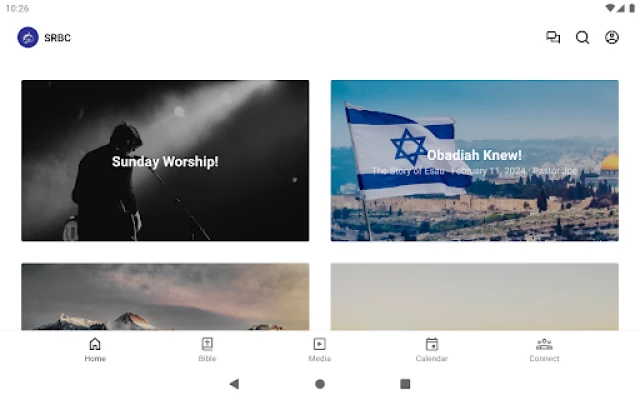Tap the system back button
640x400 pixels.
234,383
